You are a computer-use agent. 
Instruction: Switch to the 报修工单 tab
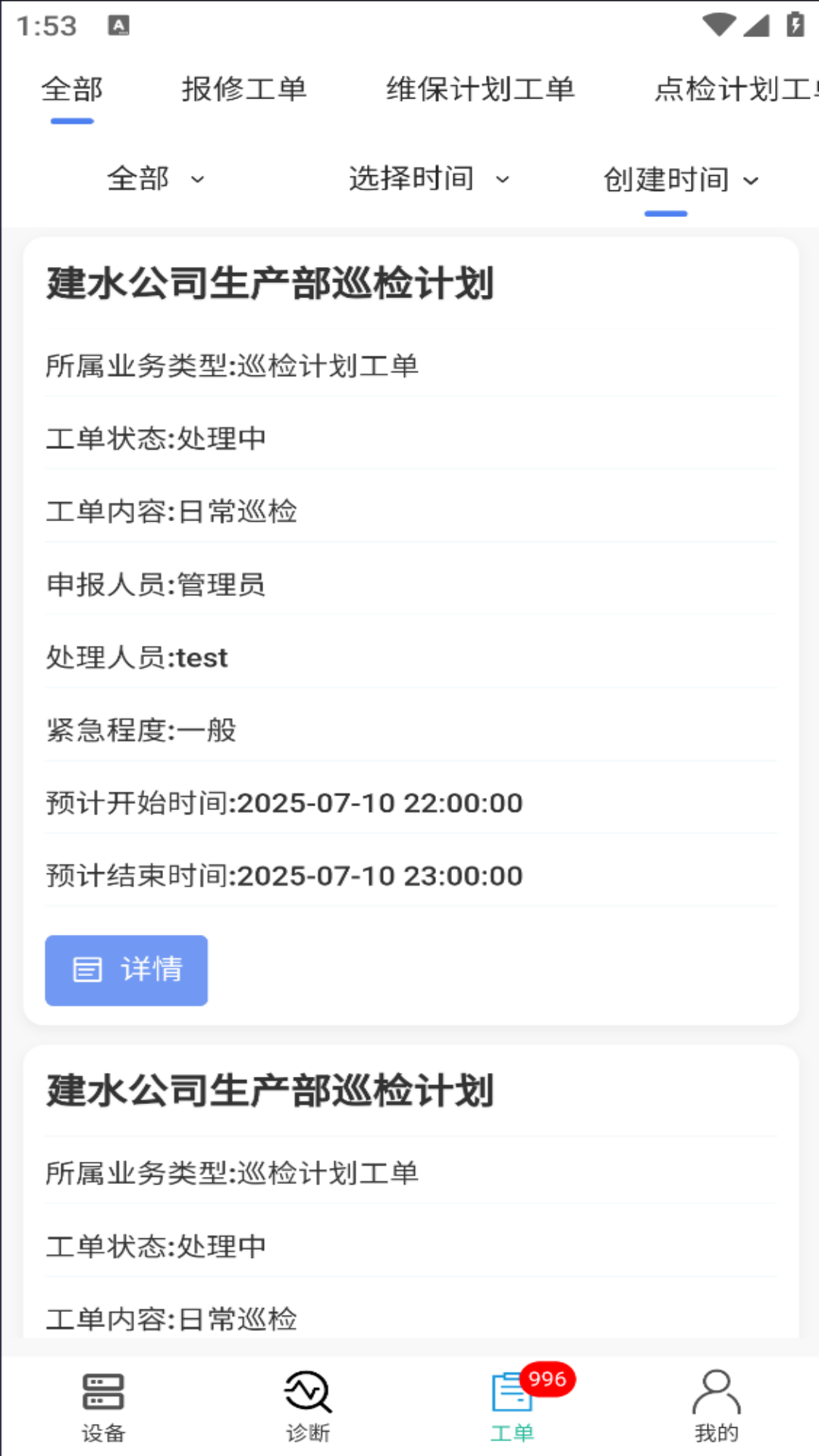coord(244,89)
